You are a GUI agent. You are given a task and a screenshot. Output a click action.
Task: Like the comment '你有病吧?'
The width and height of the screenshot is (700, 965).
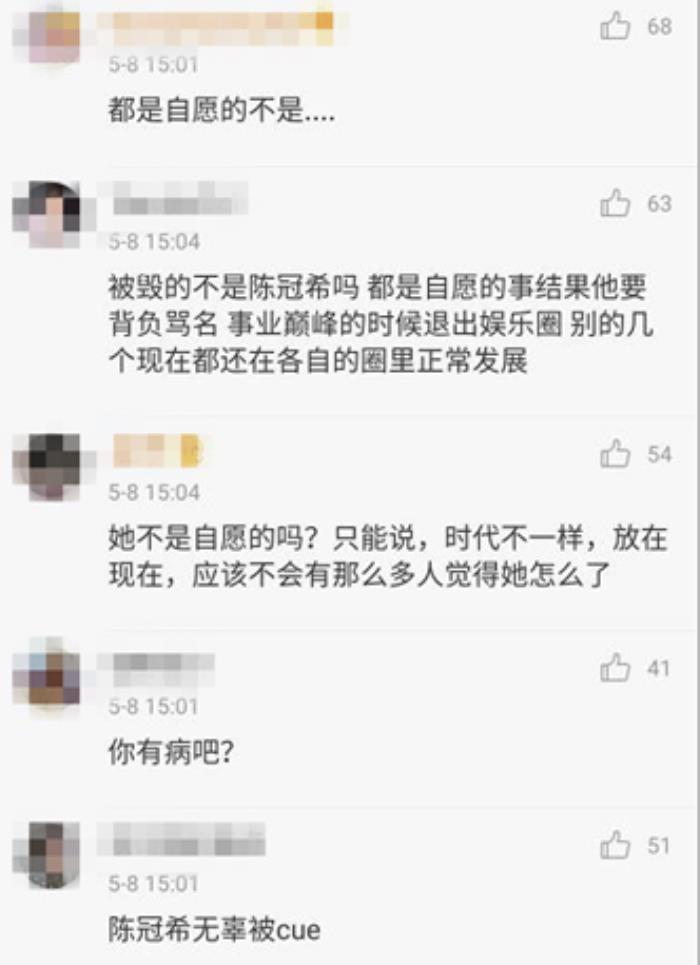pyautogui.click(x=614, y=668)
